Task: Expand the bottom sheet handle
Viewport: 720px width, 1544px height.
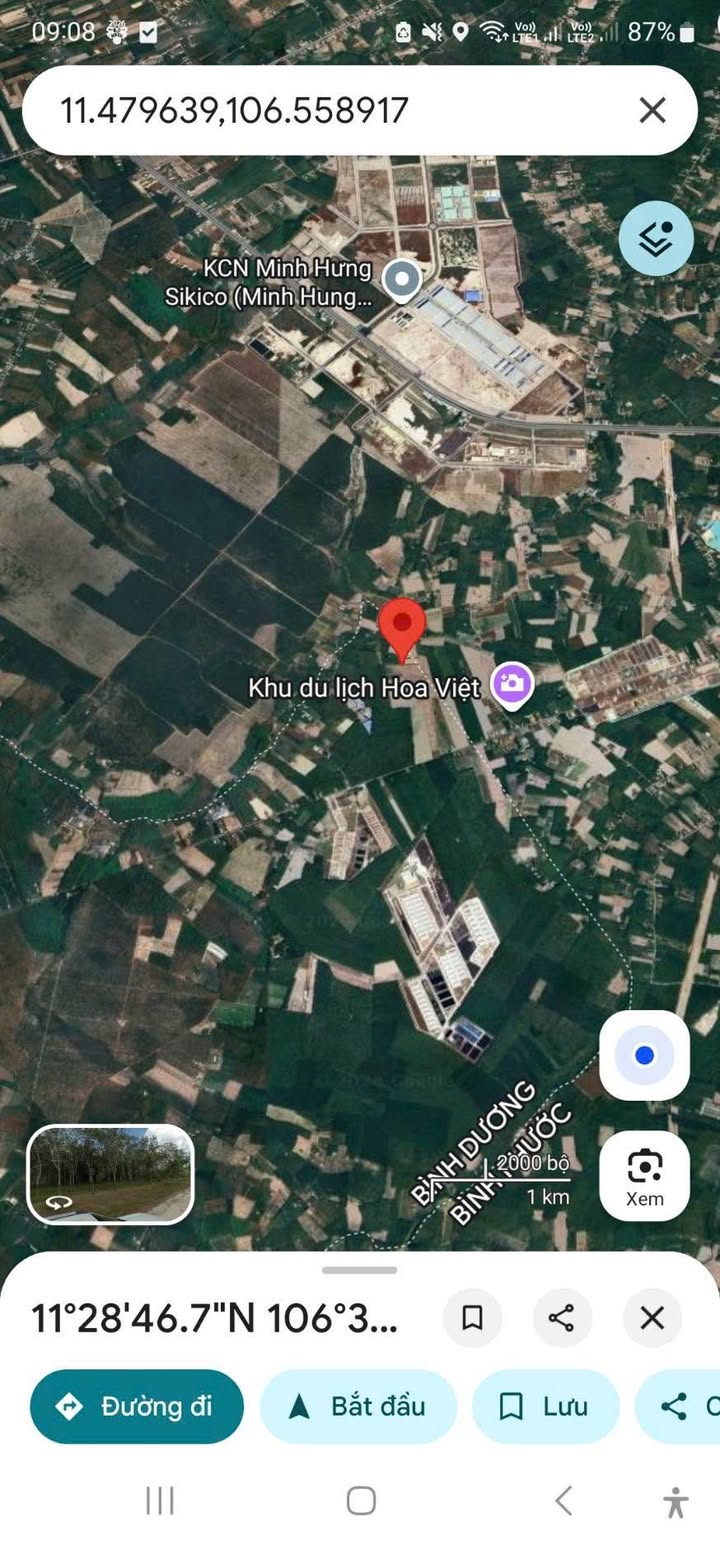Action: point(360,1270)
